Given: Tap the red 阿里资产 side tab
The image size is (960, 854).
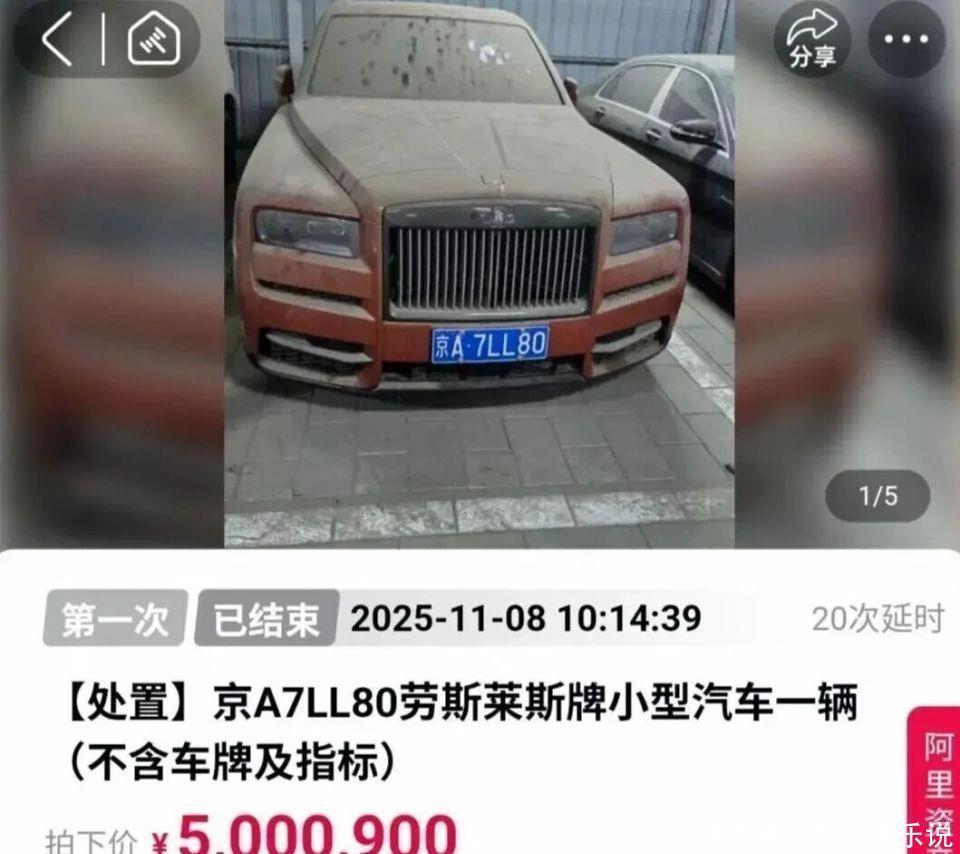Looking at the screenshot, I should 938,780.
